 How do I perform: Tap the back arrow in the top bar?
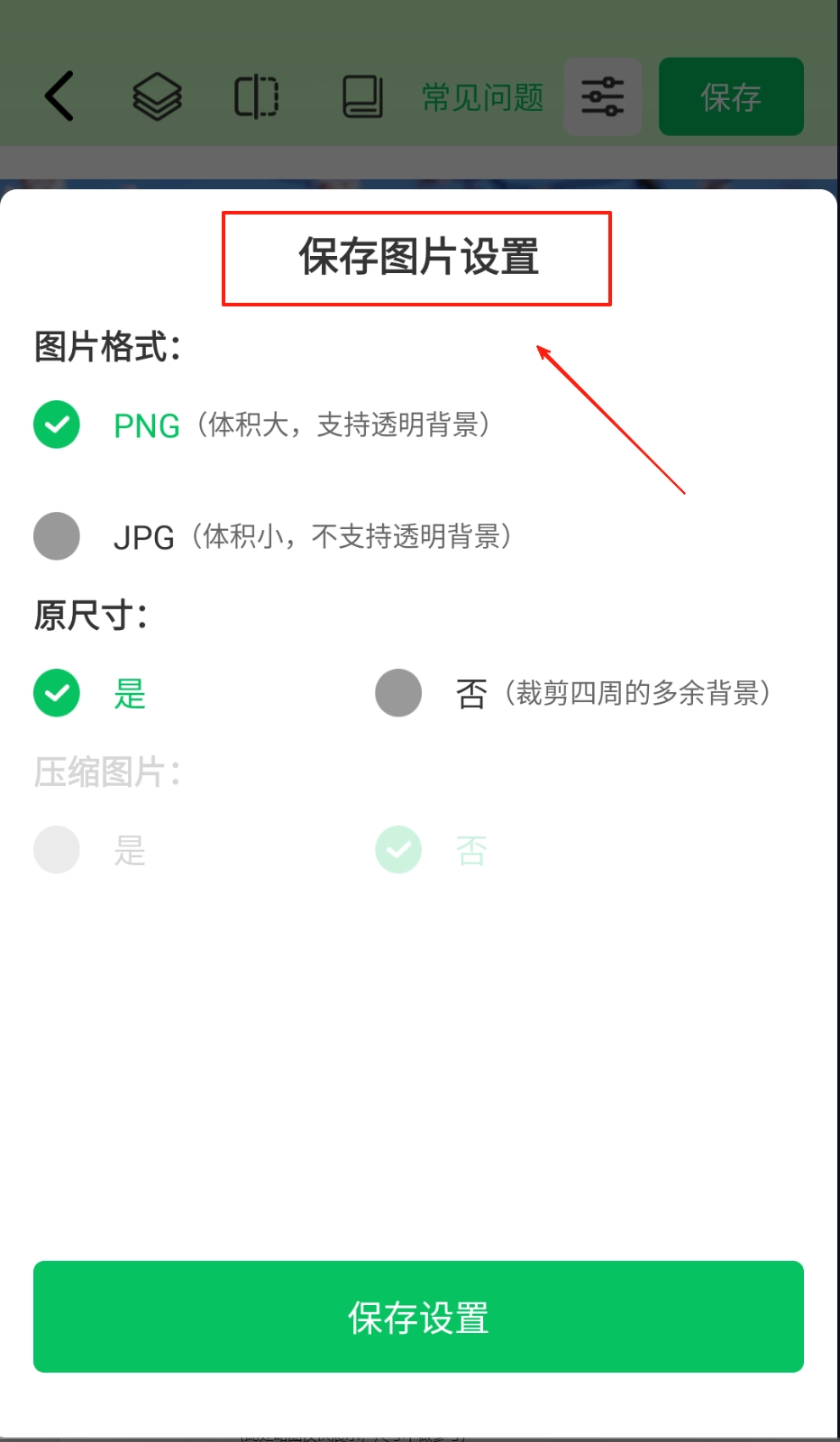(x=59, y=96)
